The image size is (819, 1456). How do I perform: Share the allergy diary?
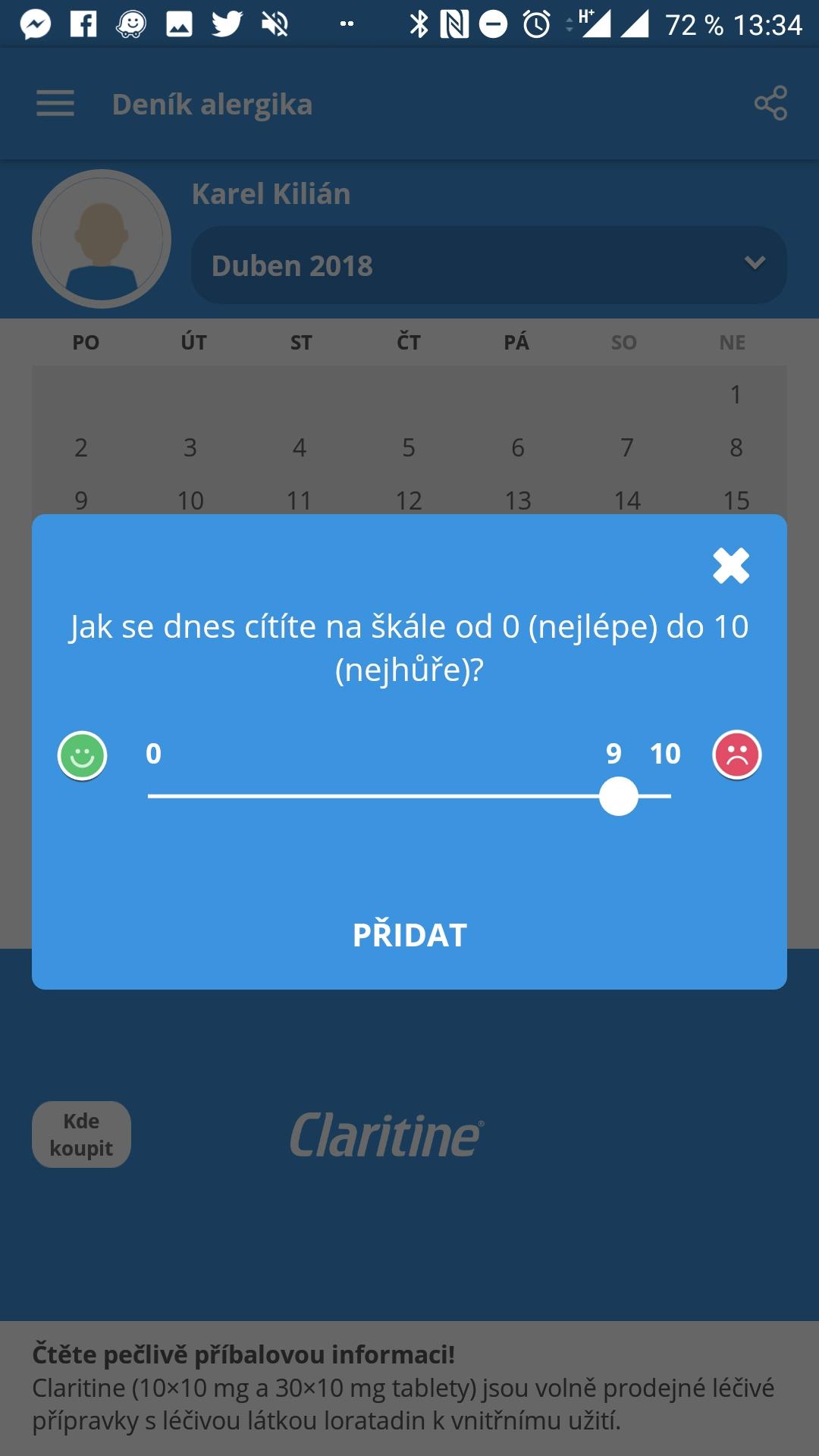click(x=770, y=103)
